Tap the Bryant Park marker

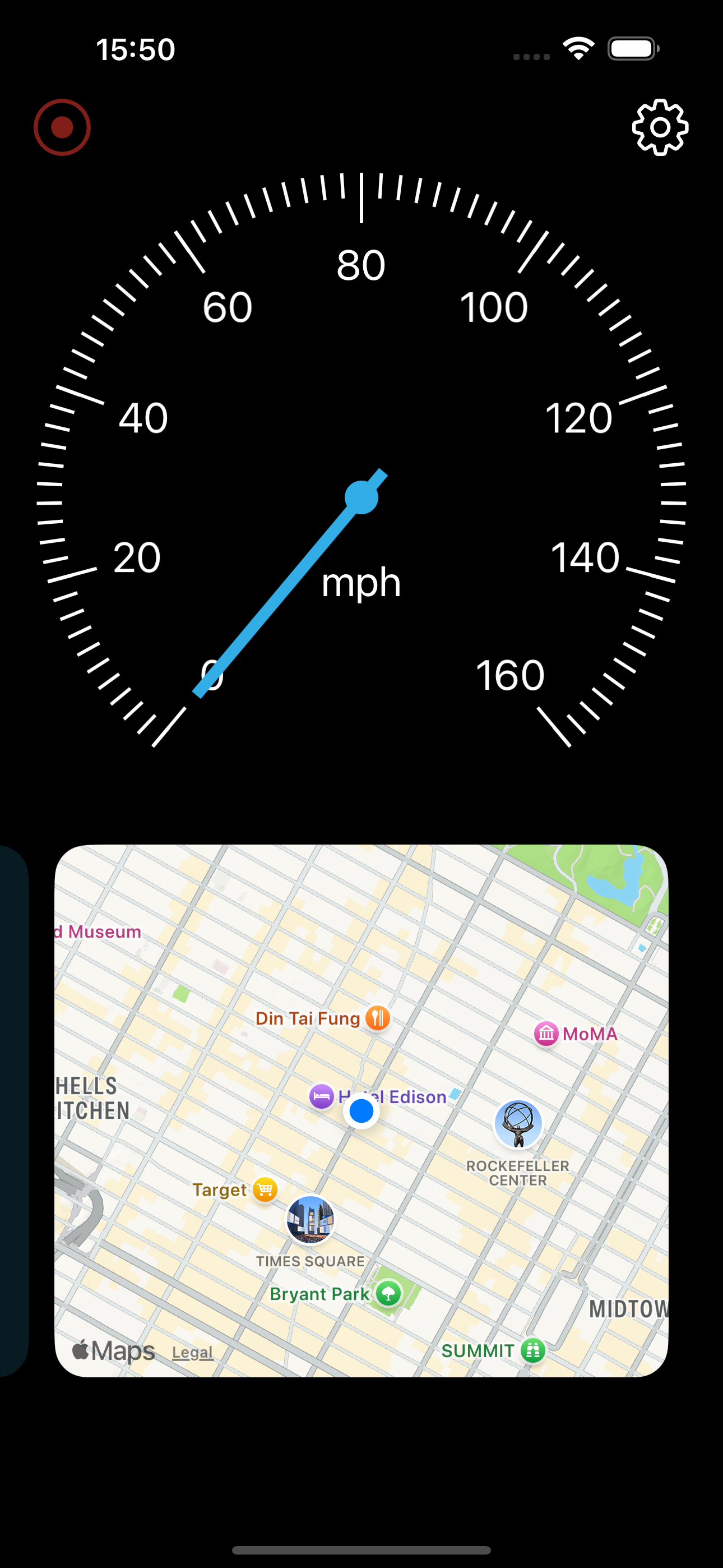[x=388, y=1293]
